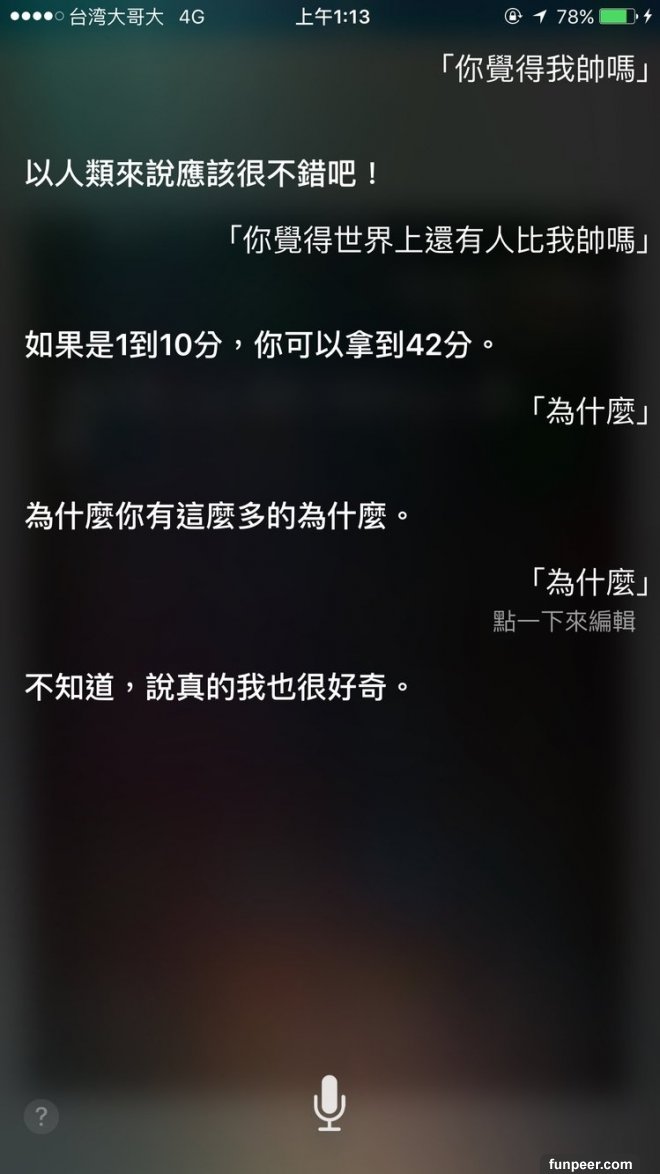The width and height of the screenshot is (660, 1174).
Task: Tap the microphone to speak to Siri
Action: pyautogui.click(x=329, y=1103)
